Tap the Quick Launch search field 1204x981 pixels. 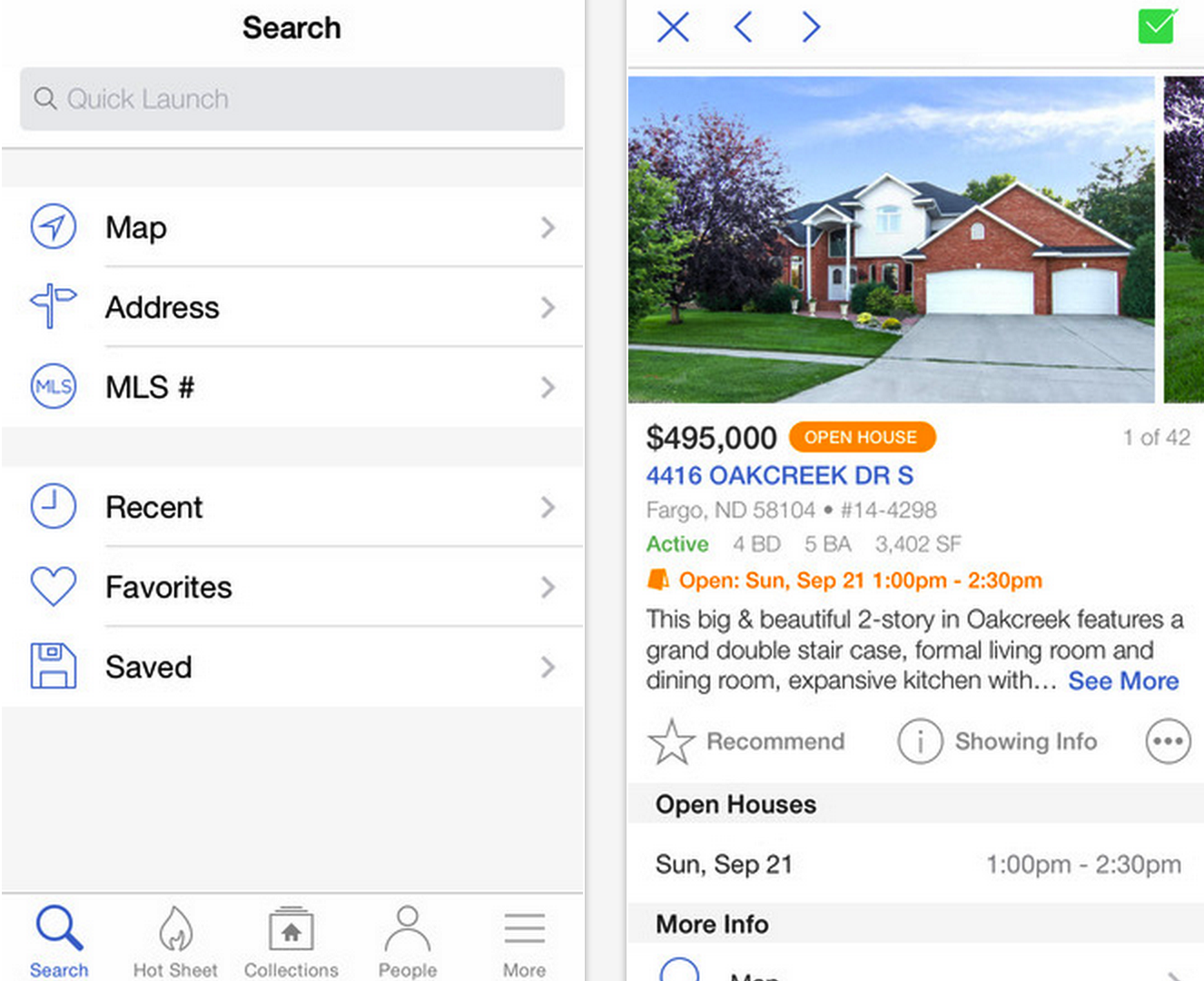[291, 98]
